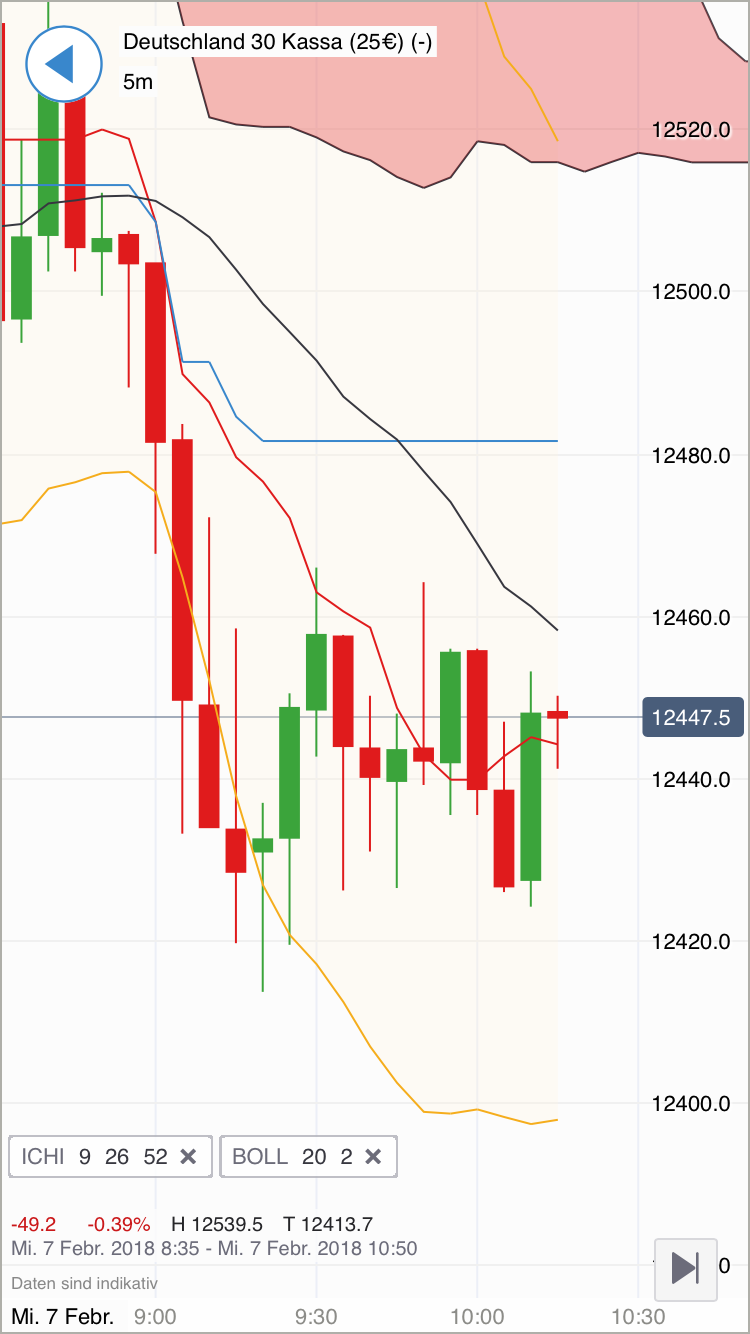Click the blue back arrow icon

coord(63,63)
